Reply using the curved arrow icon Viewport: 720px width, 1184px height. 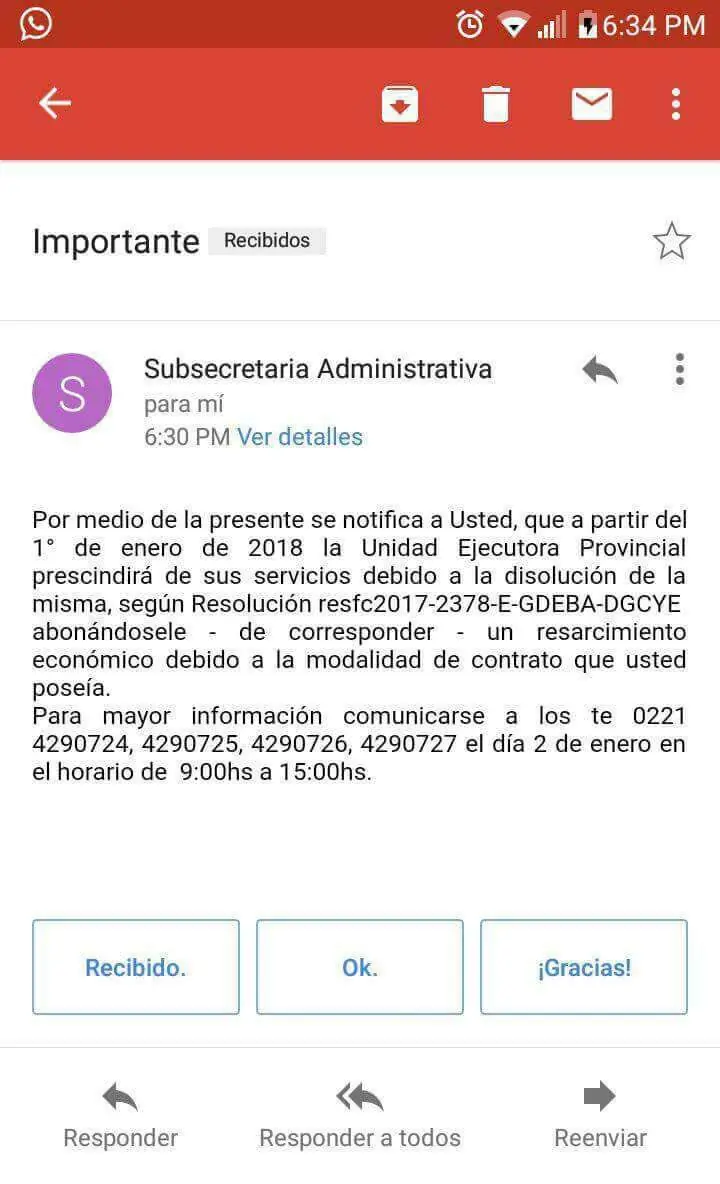click(x=598, y=369)
